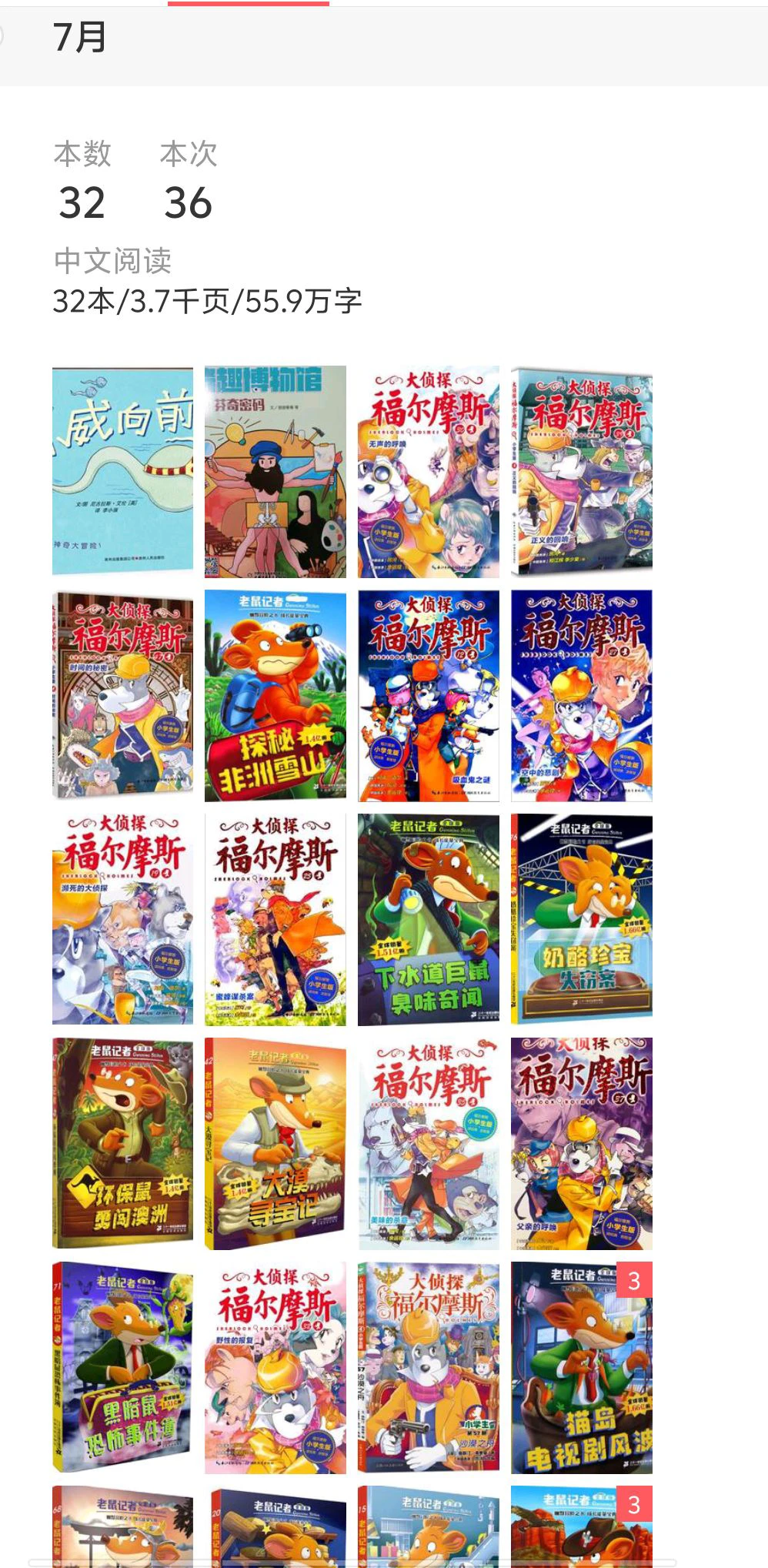Tap the 溺死的大侦探 book cover

(122, 919)
